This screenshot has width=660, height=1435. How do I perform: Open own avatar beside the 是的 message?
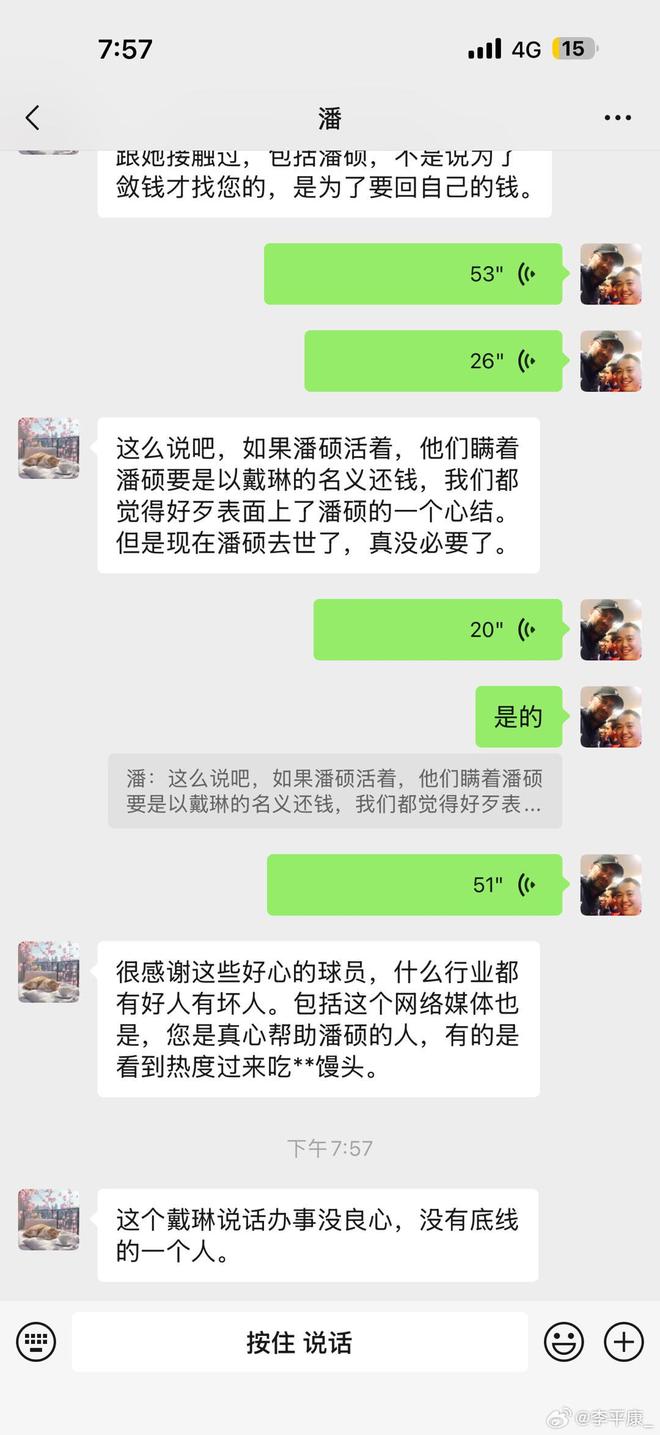click(610, 717)
